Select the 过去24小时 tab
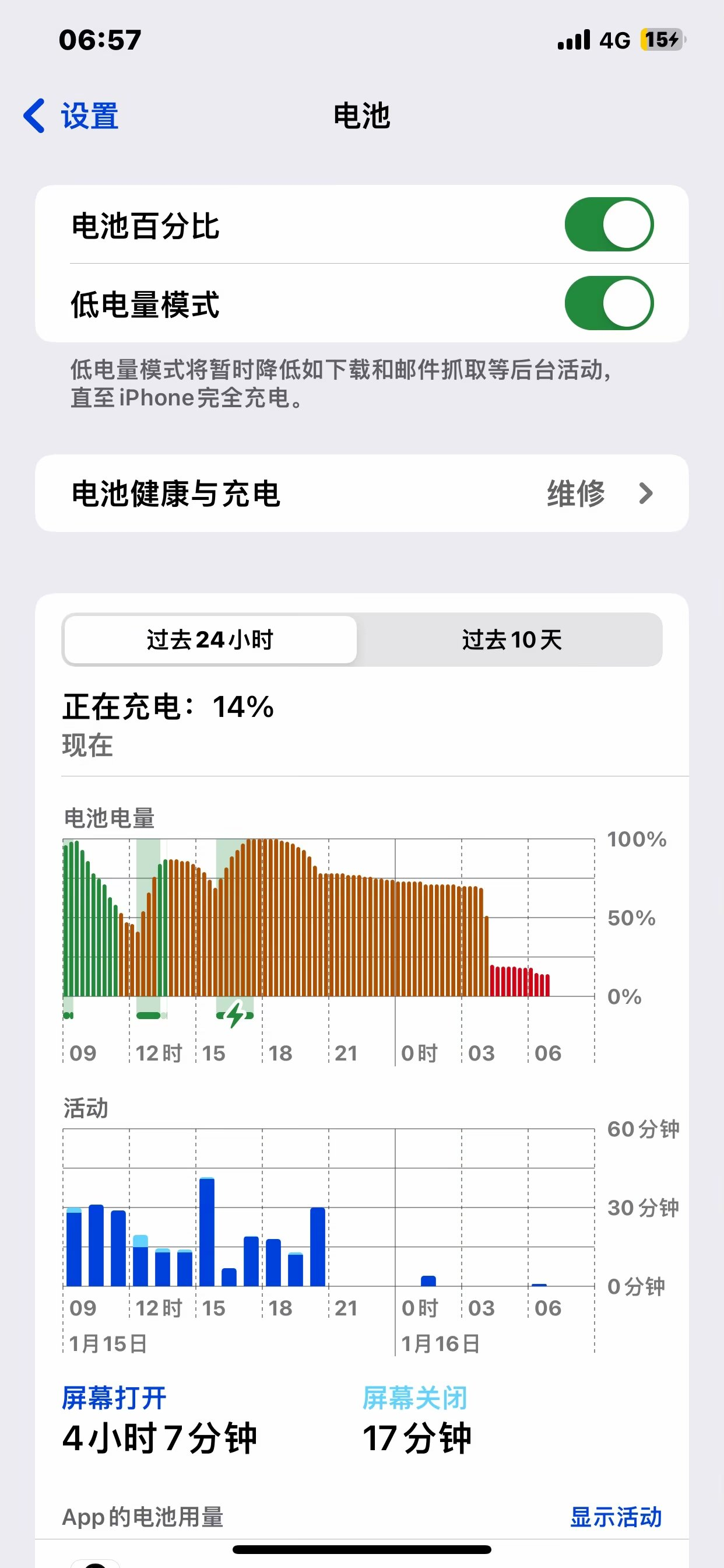724x1568 pixels. tap(210, 640)
